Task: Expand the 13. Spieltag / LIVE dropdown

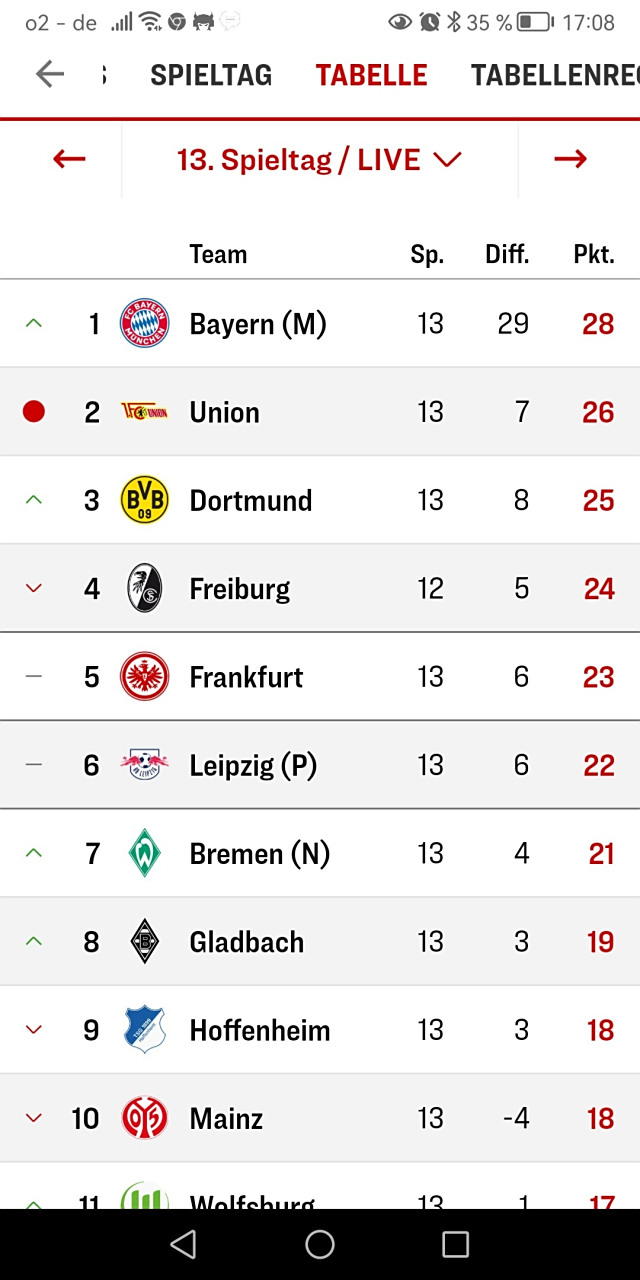Action: coord(319,160)
